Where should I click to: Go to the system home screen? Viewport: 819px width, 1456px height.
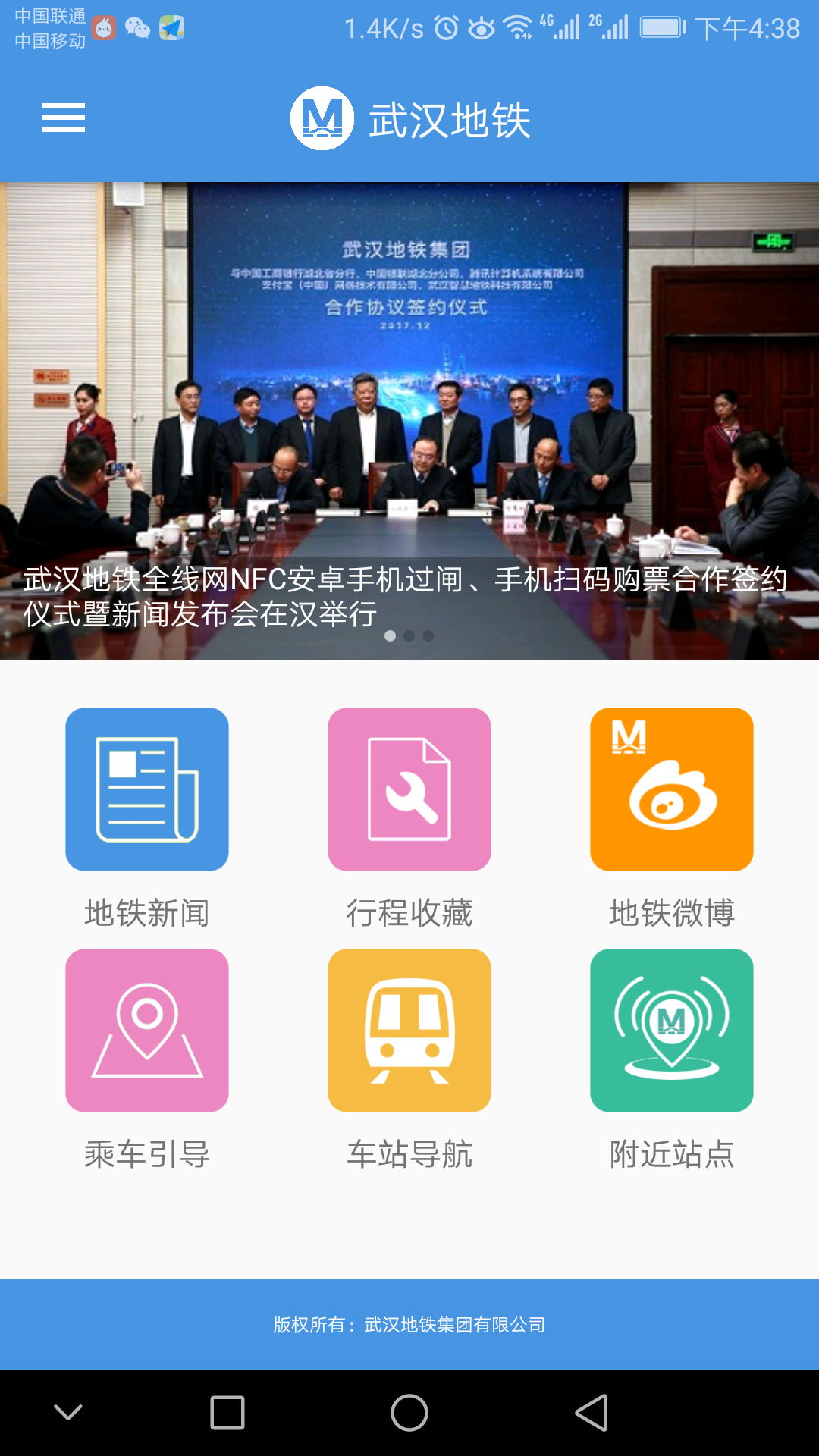409,1413
